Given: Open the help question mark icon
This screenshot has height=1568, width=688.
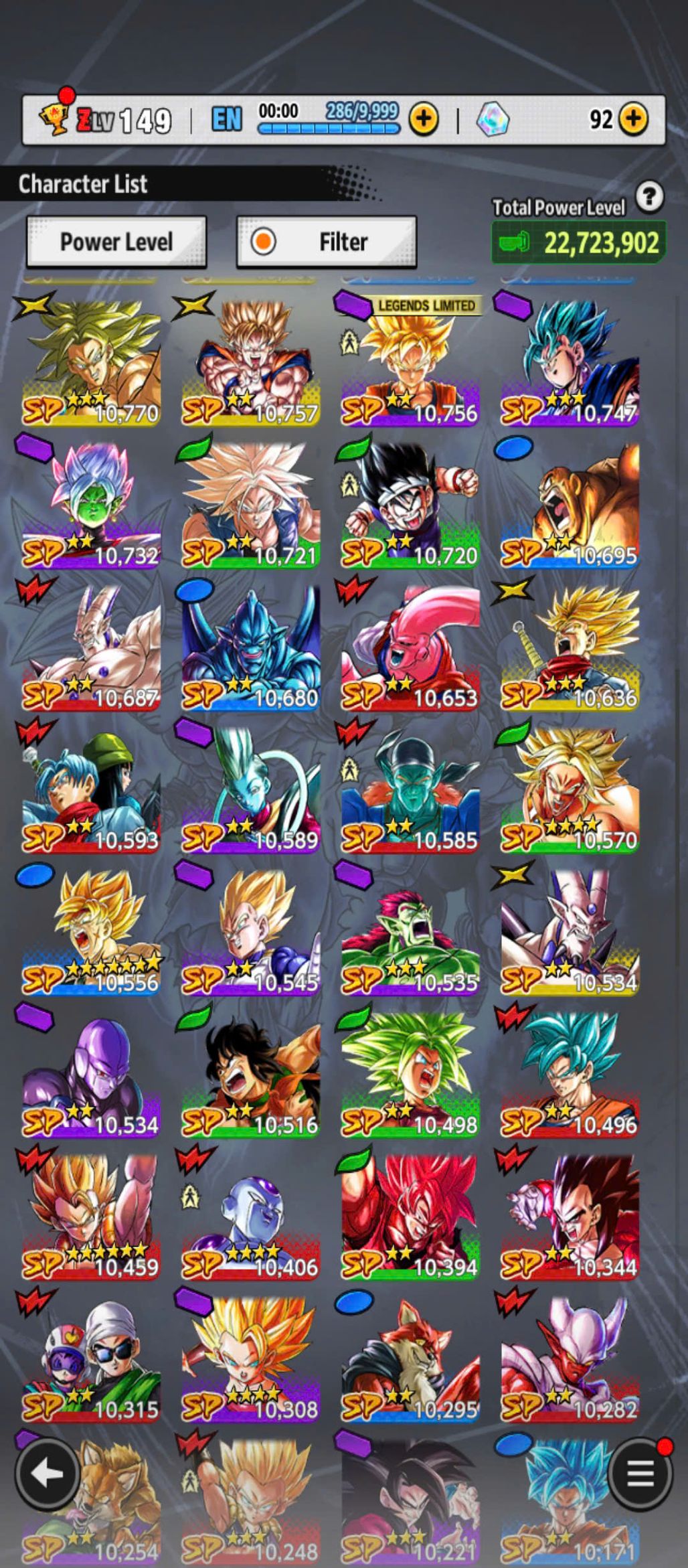Looking at the screenshot, I should tap(649, 198).
